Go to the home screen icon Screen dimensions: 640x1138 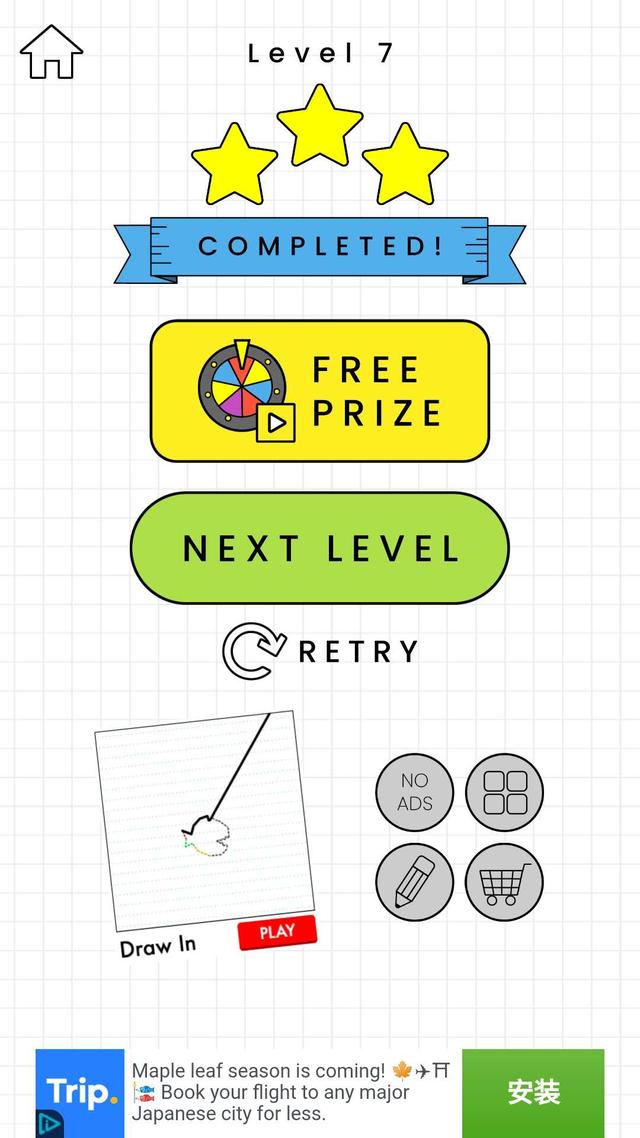click(x=51, y=52)
